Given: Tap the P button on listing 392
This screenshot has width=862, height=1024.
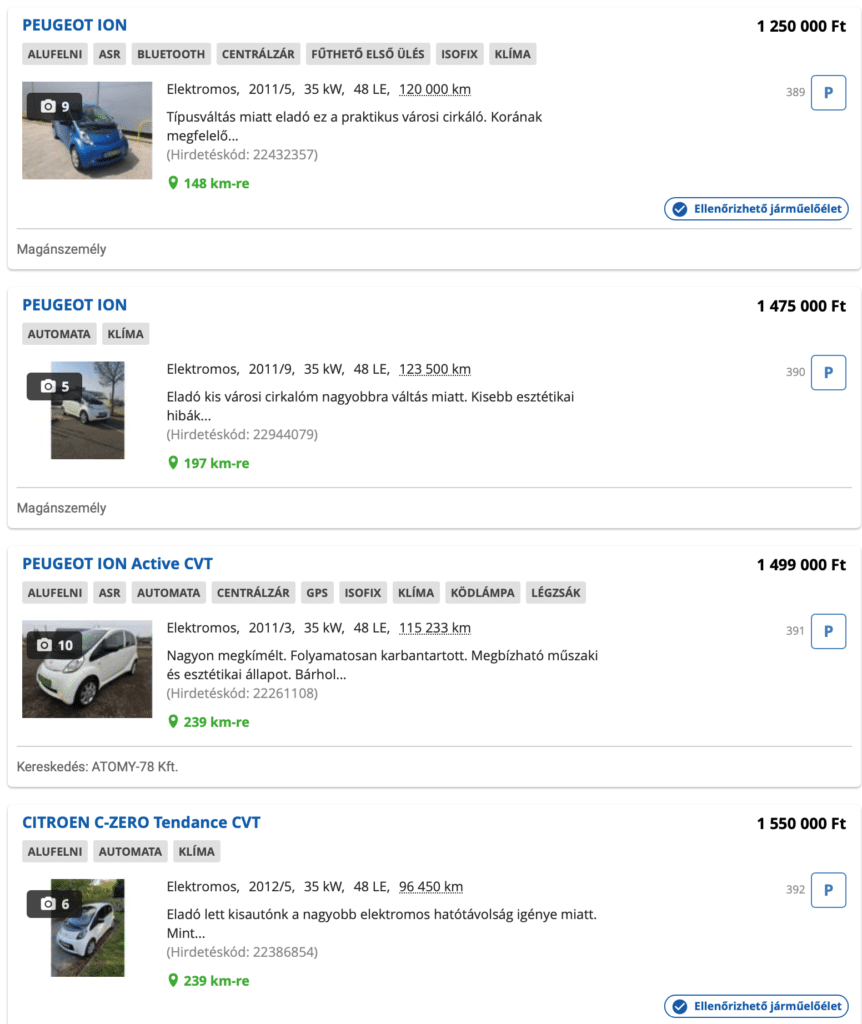Looking at the screenshot, I should point(828,890).
